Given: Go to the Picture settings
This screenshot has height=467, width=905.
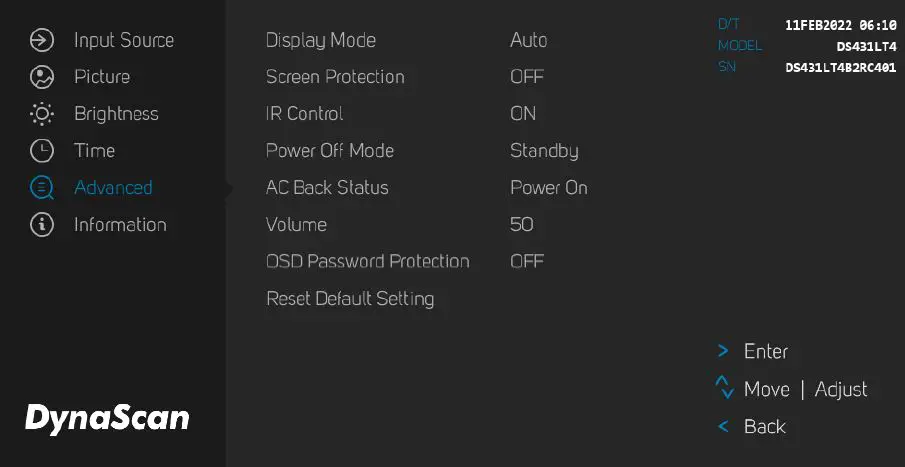Looking at the screenshot, I should click(x=101, y=77).
